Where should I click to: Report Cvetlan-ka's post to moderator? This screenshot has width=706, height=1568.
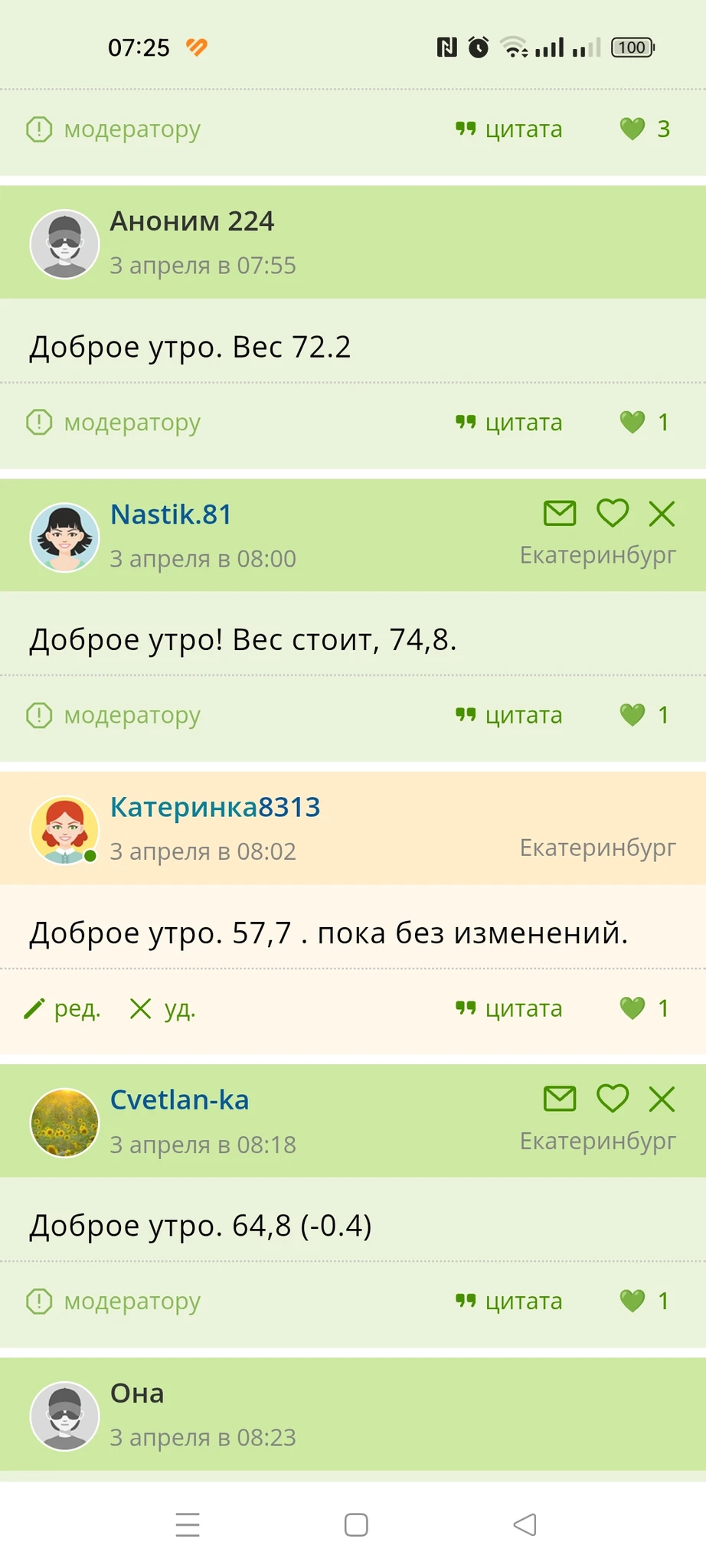(x=113, y=1301)
